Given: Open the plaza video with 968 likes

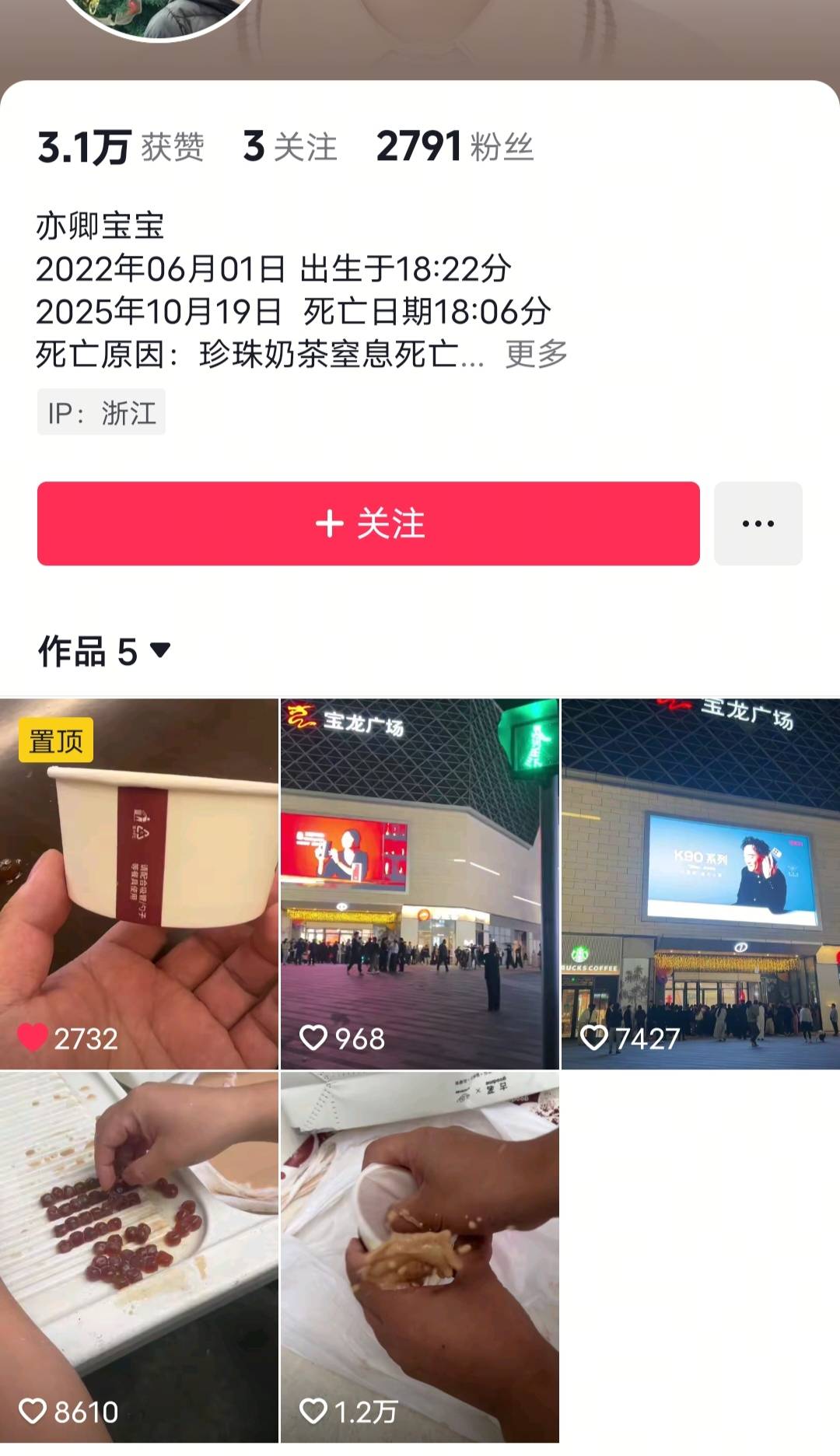Looking at the screenshot, I should (419, 884).
